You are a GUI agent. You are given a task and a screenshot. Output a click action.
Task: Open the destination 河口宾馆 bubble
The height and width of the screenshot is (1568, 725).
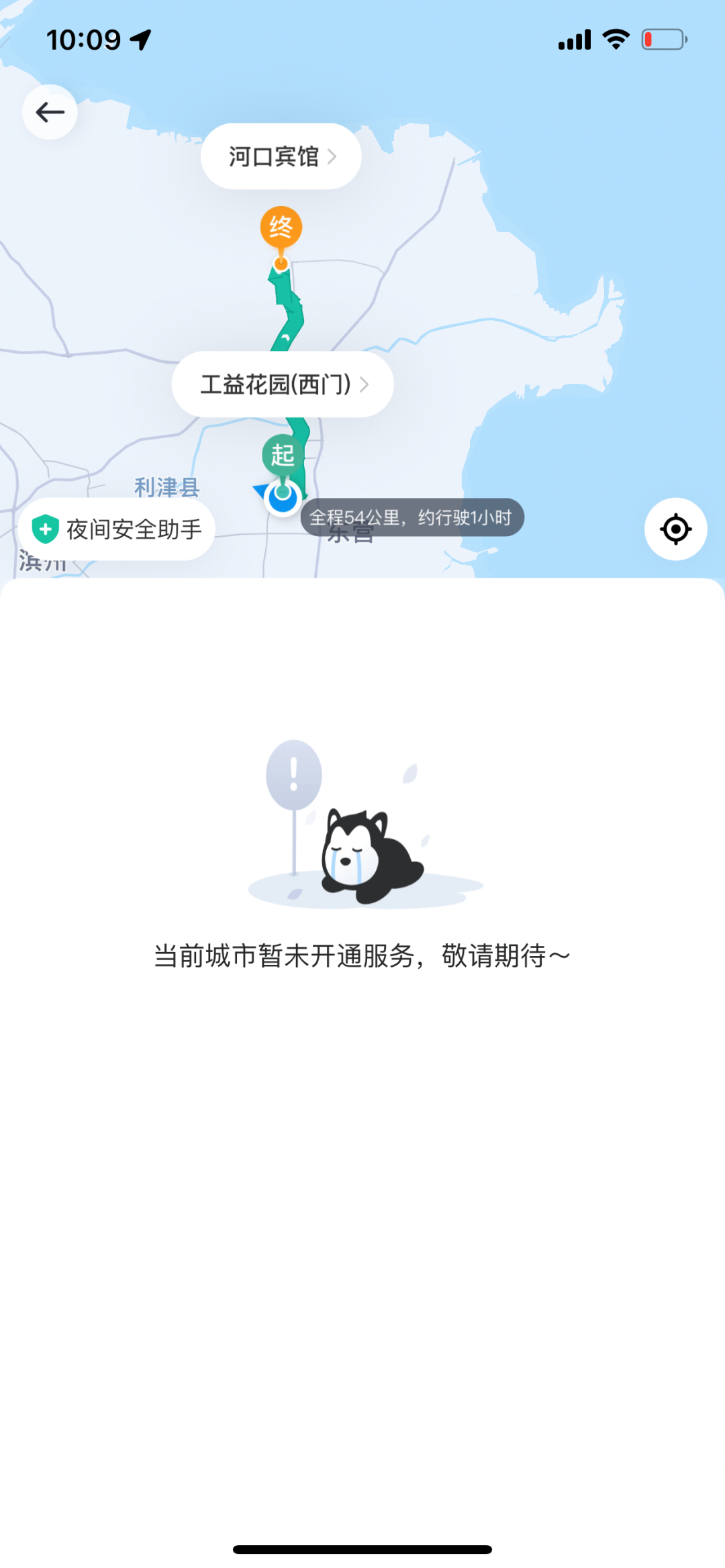click(281, 156)
